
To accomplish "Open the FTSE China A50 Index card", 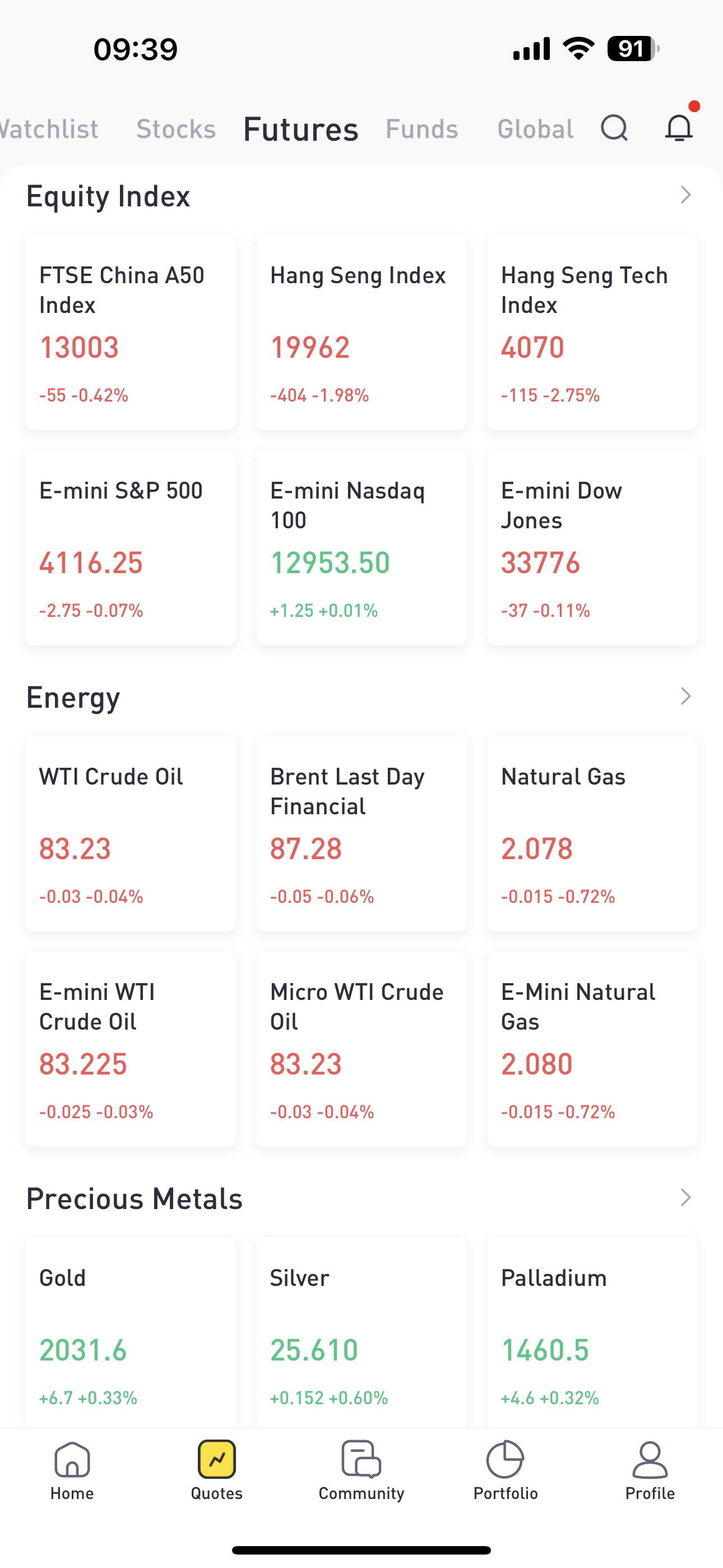I will pyautogui.click(x=130, y=333).
